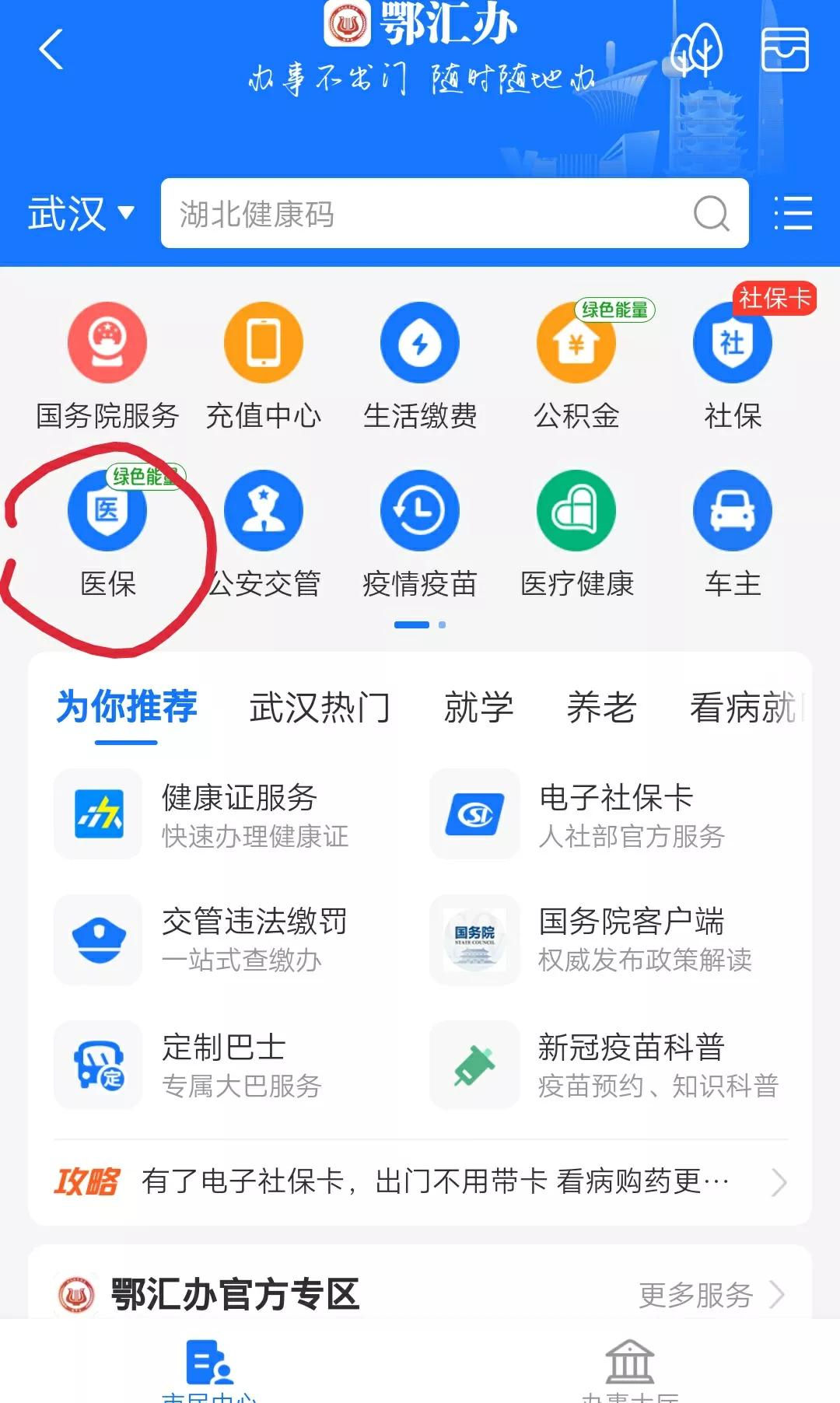
Task: Open the category list icon beside search
Action: click(793, 213)
